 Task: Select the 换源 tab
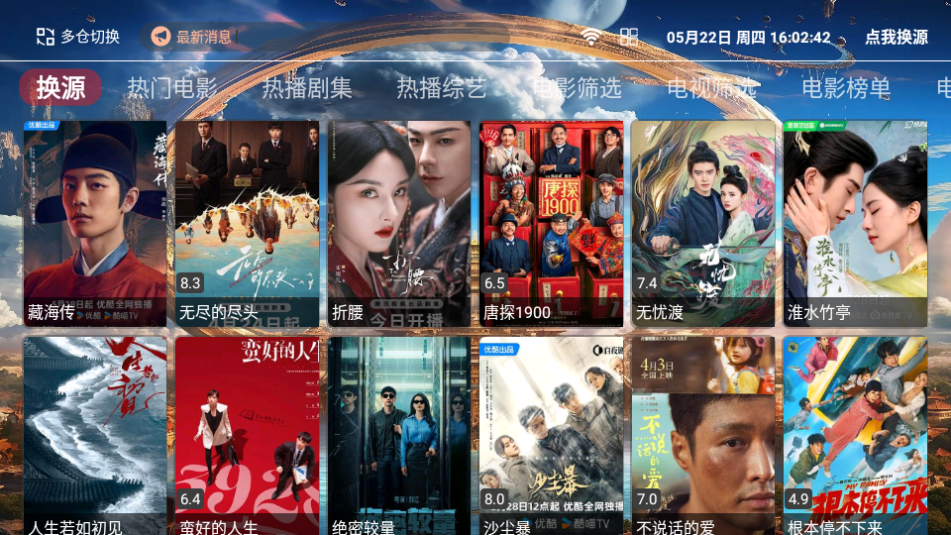point(61,88)
